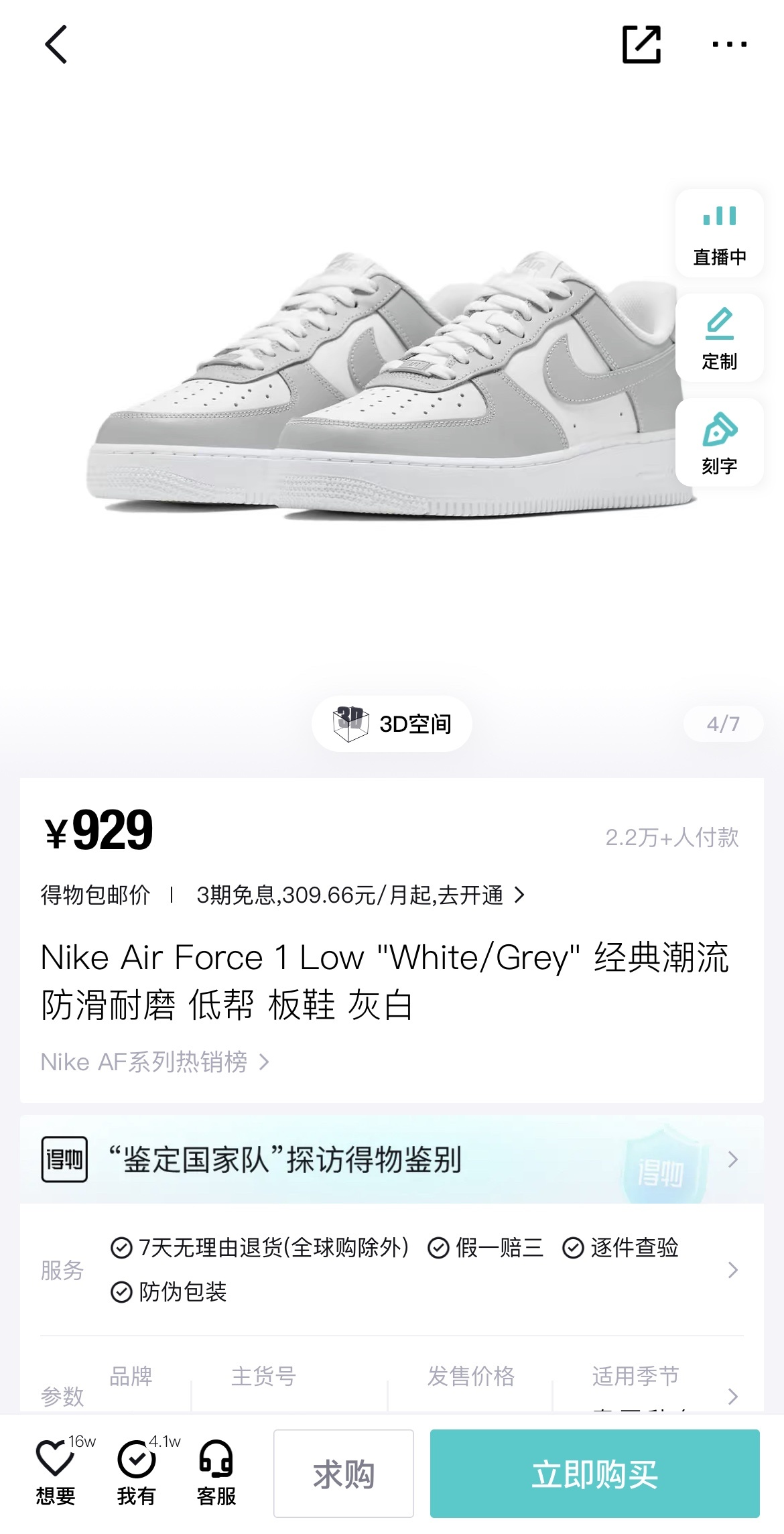
Task: Open the three-dot overflow menu
Action: 729,44
